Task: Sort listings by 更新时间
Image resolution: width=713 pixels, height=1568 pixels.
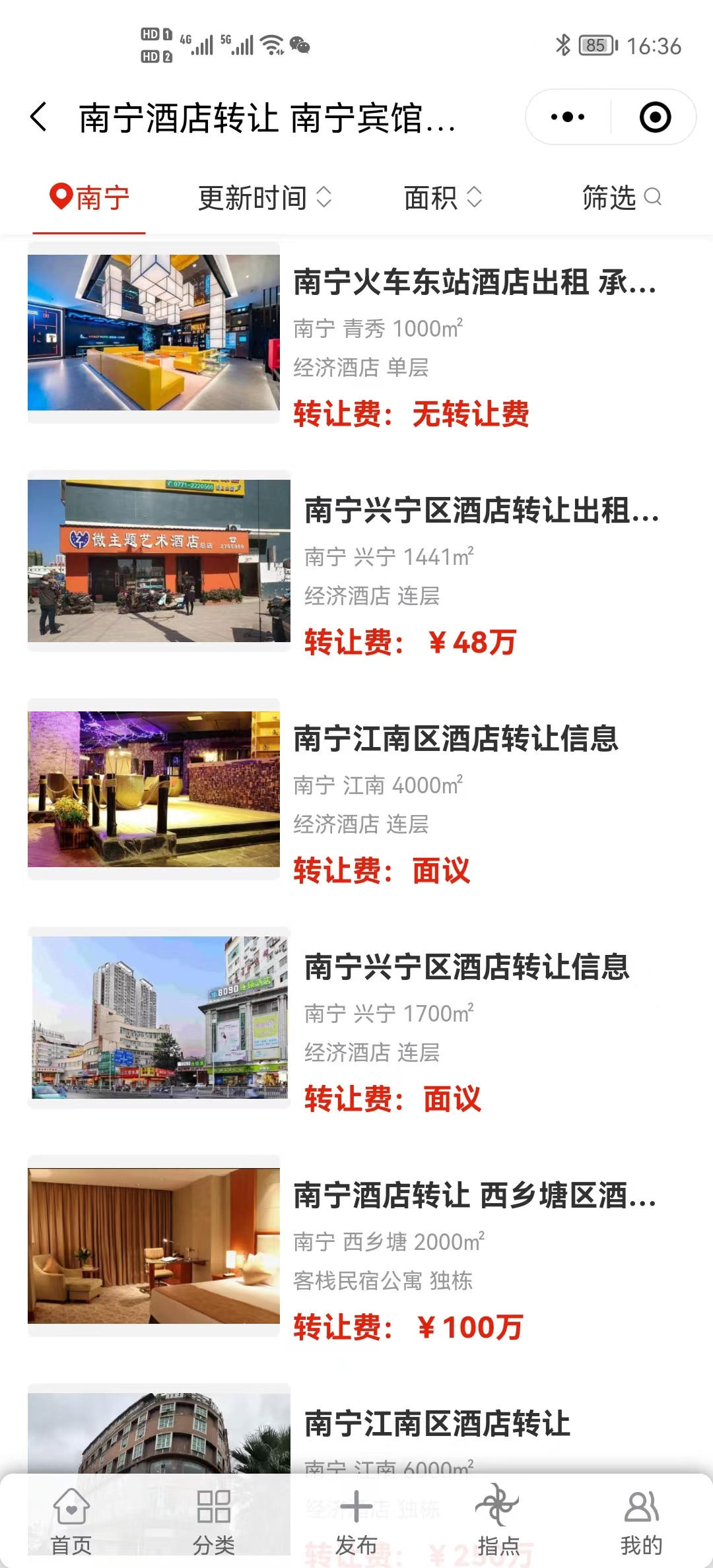Action: 264,198
